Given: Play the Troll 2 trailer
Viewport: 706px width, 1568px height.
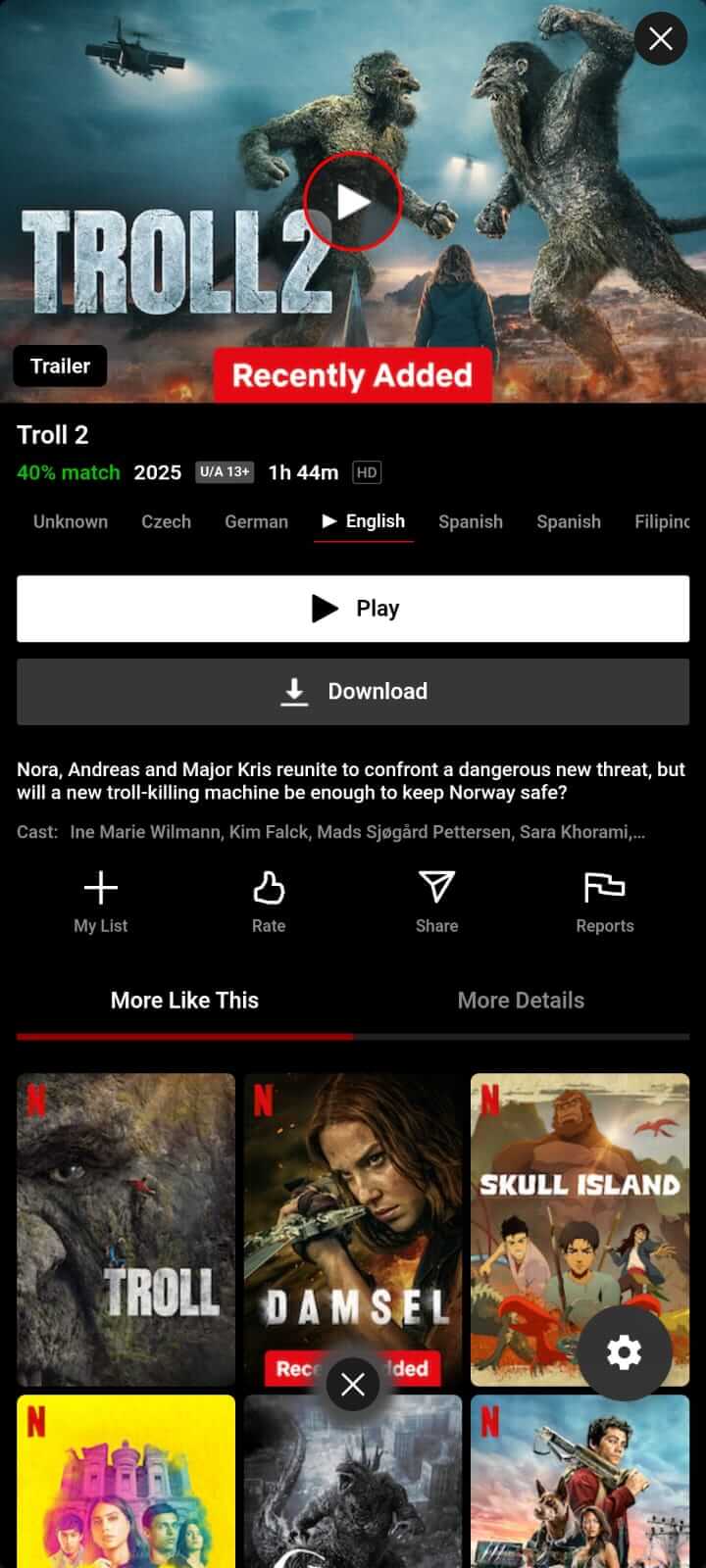Looking at the screenshot, I should [352, 202].
